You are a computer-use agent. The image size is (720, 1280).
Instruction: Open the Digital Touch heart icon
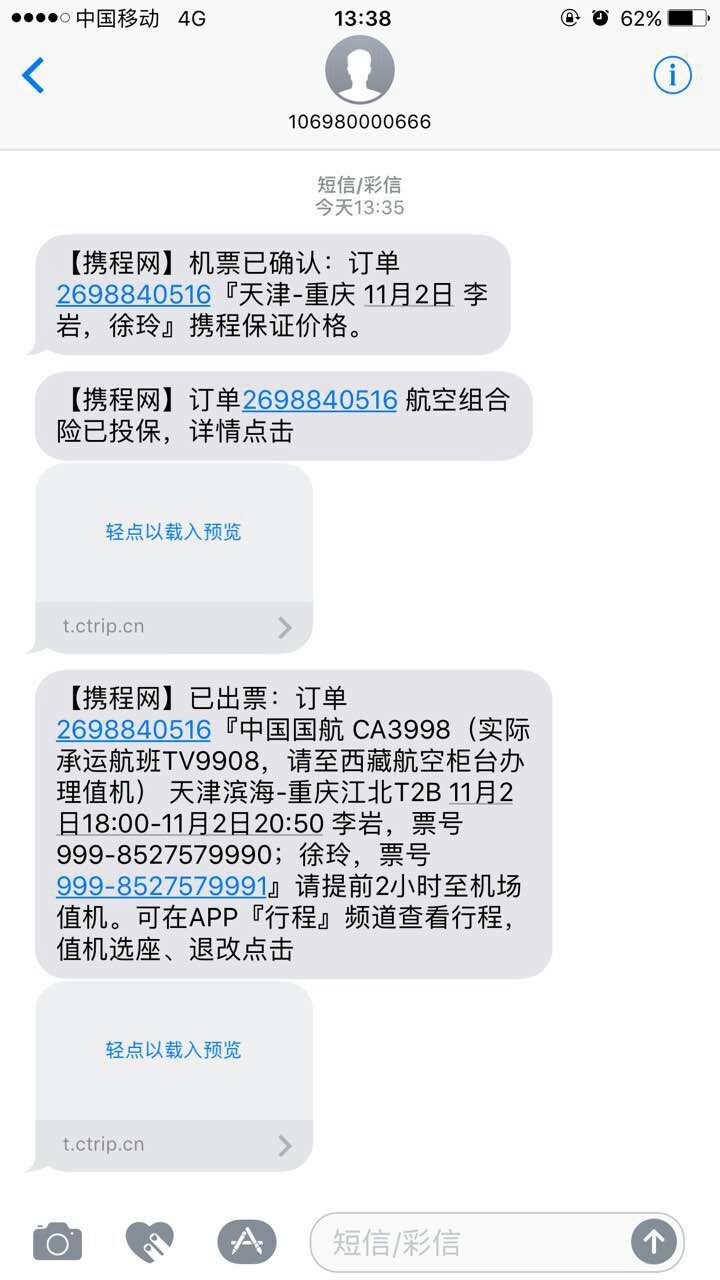[x=152, y=1241]
